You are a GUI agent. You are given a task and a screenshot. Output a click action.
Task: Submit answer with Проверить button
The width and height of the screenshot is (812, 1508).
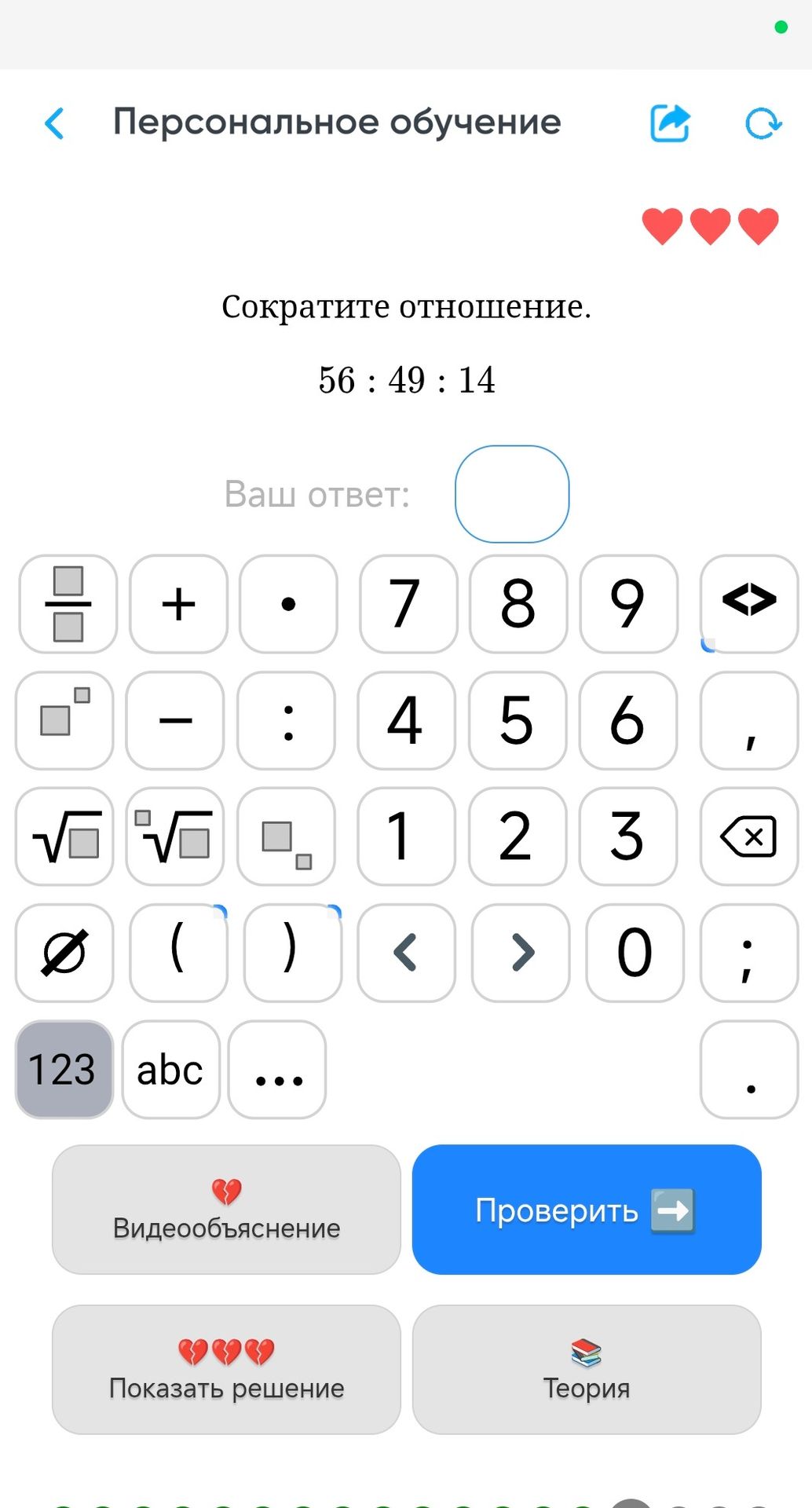click(x=587, y=1210)
